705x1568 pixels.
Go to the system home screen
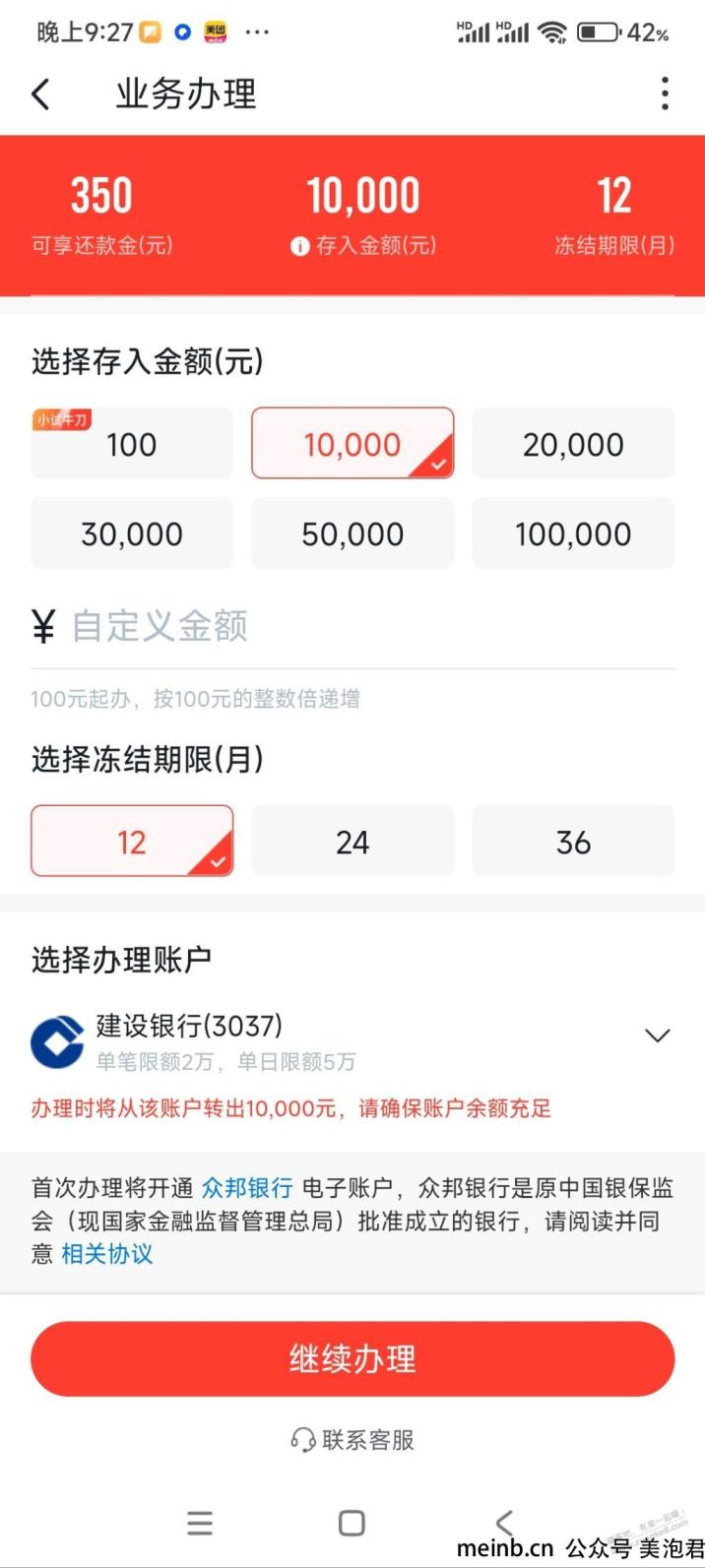[x=352, y=1523]
